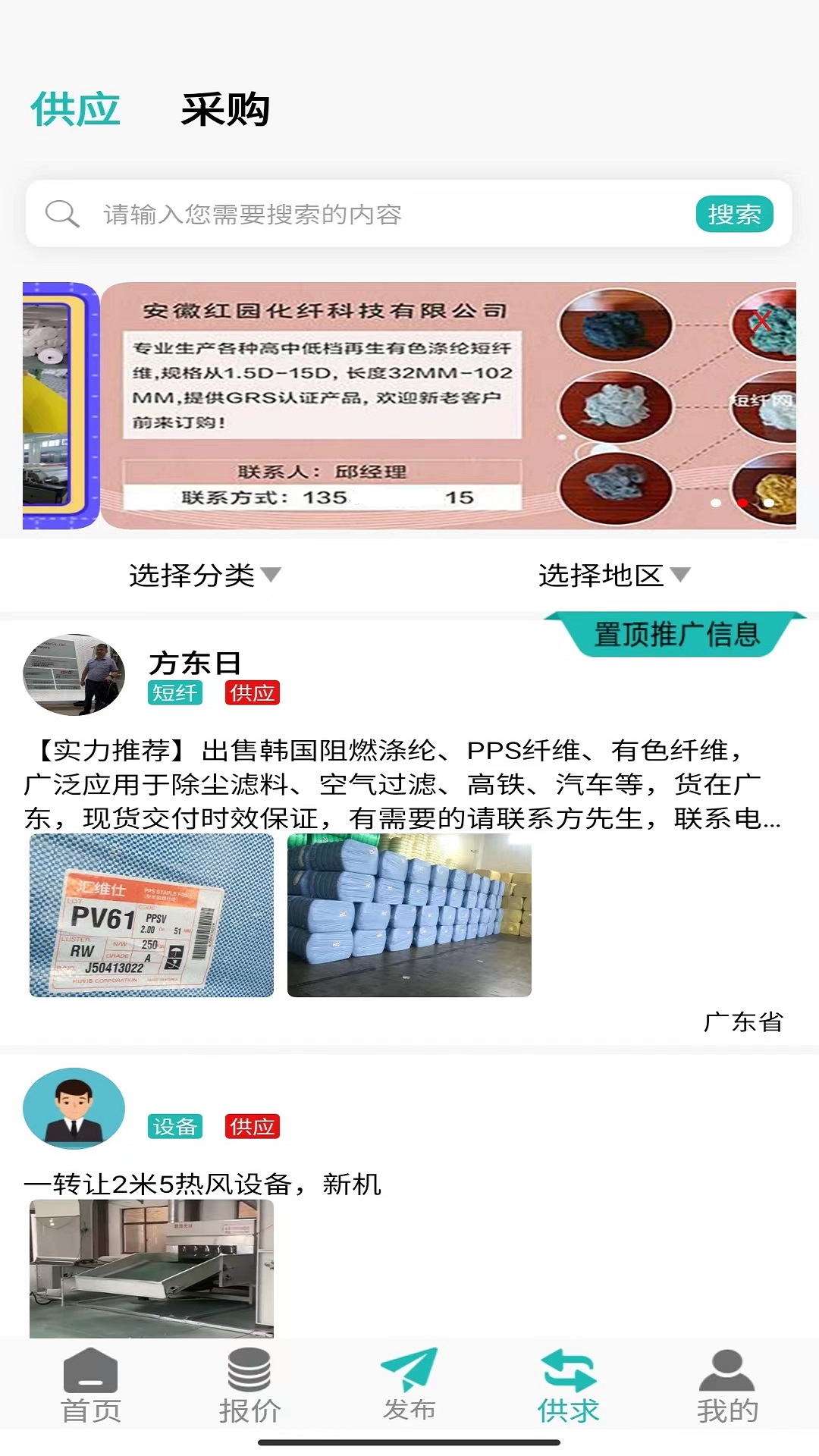
Task: Click the magnifier icon in the search bar
Action: (64, 215)
